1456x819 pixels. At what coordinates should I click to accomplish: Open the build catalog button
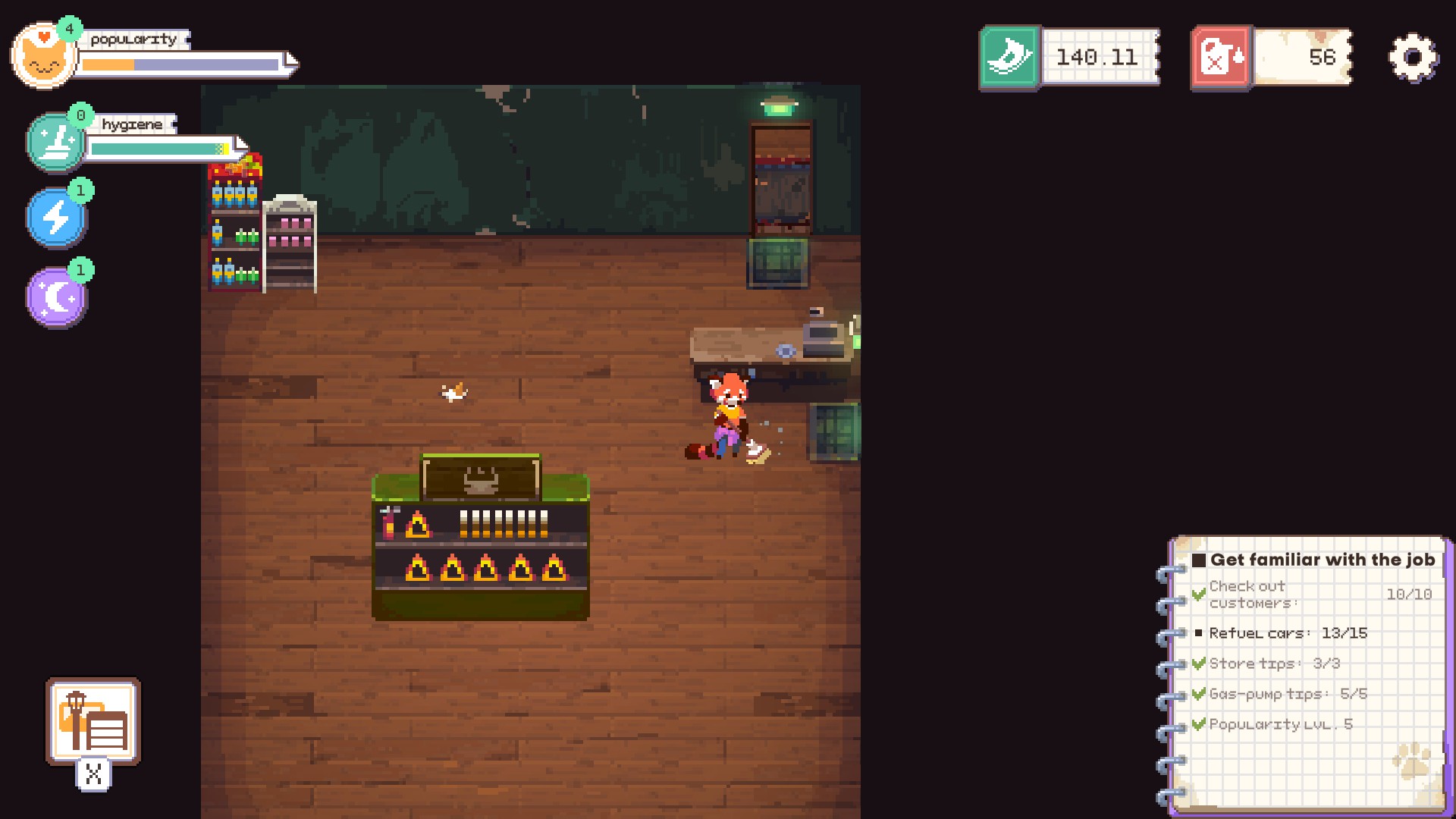coord(93,722)
